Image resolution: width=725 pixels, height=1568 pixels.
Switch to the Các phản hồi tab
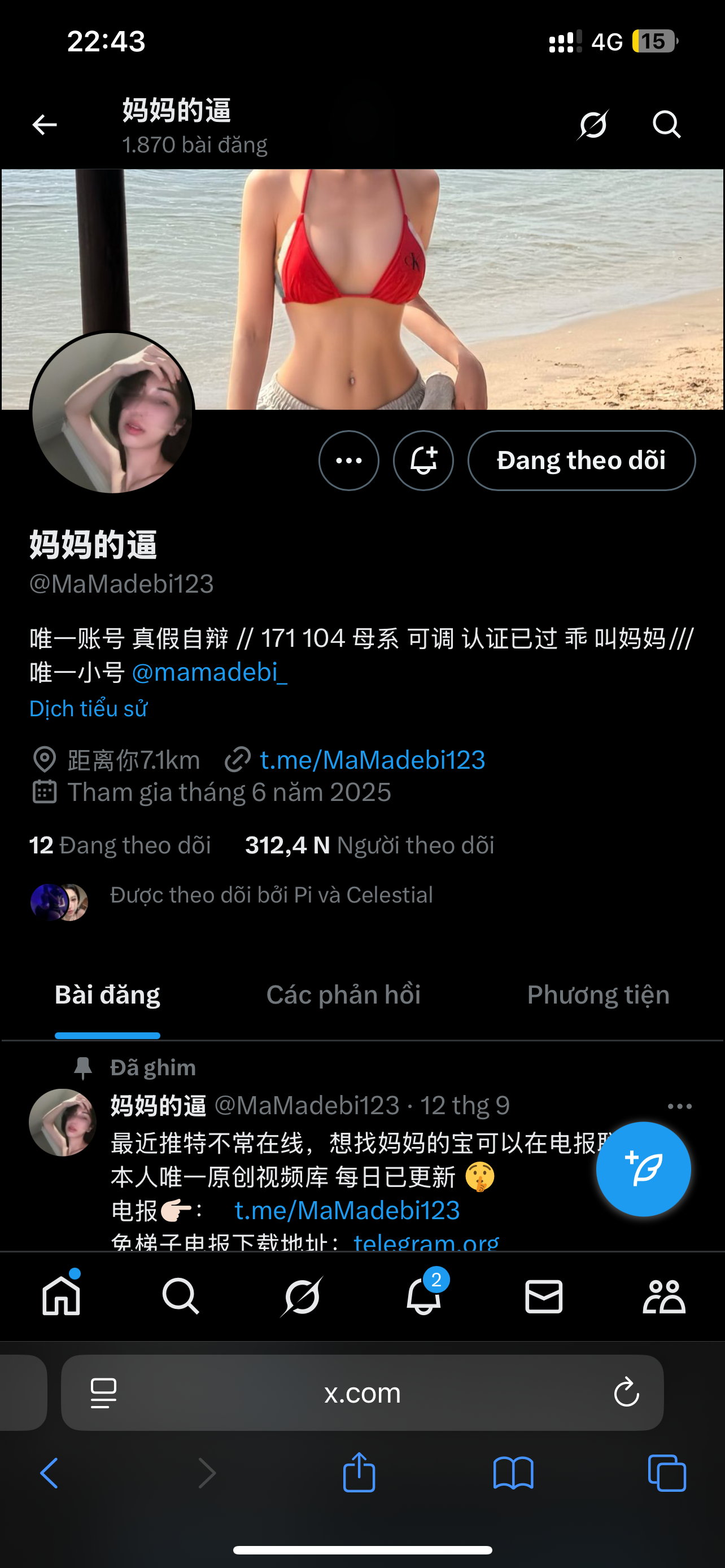[x=343, y=995]
